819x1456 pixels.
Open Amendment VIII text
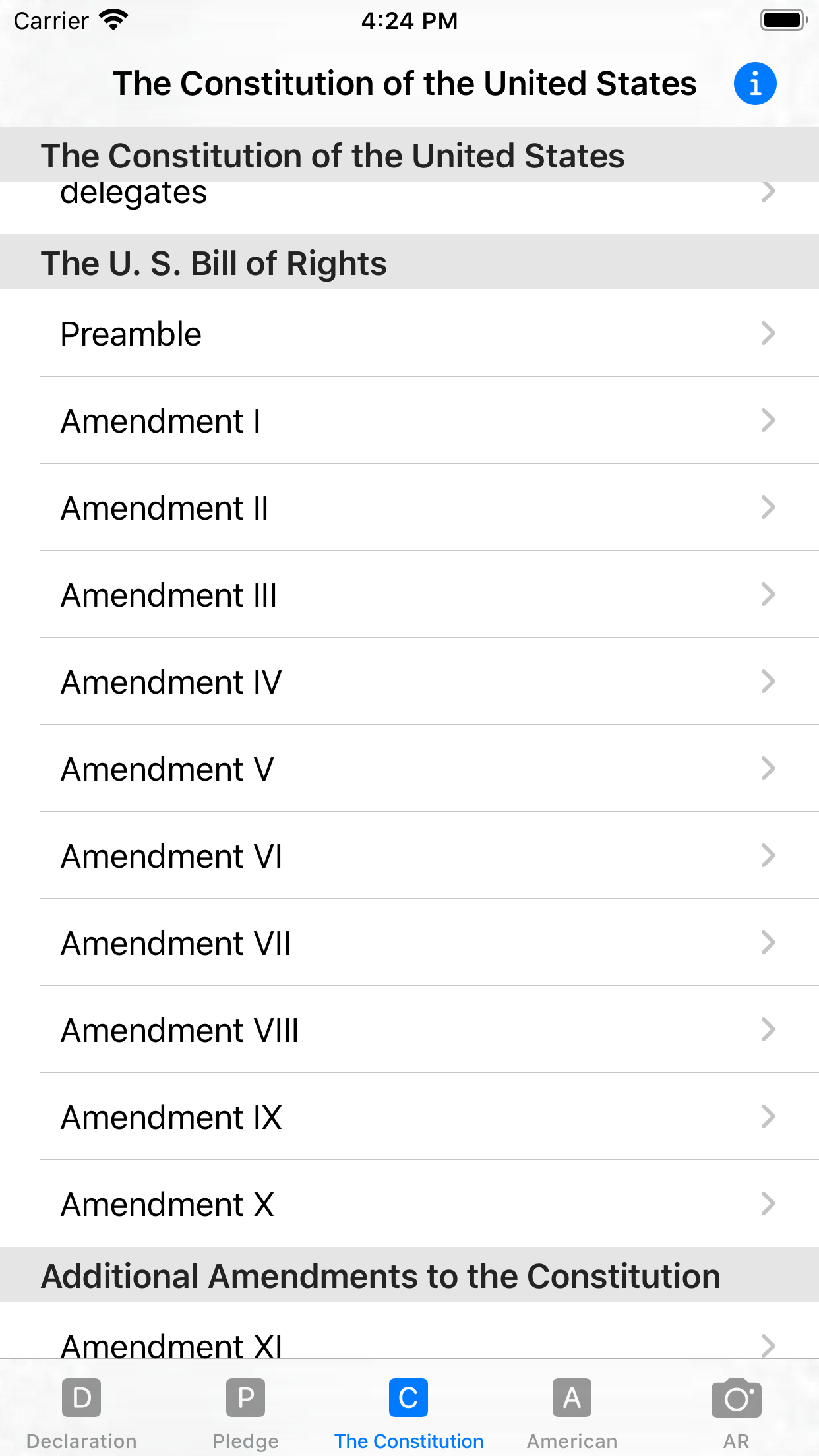pyautogui.click(x=409, y=1030)
